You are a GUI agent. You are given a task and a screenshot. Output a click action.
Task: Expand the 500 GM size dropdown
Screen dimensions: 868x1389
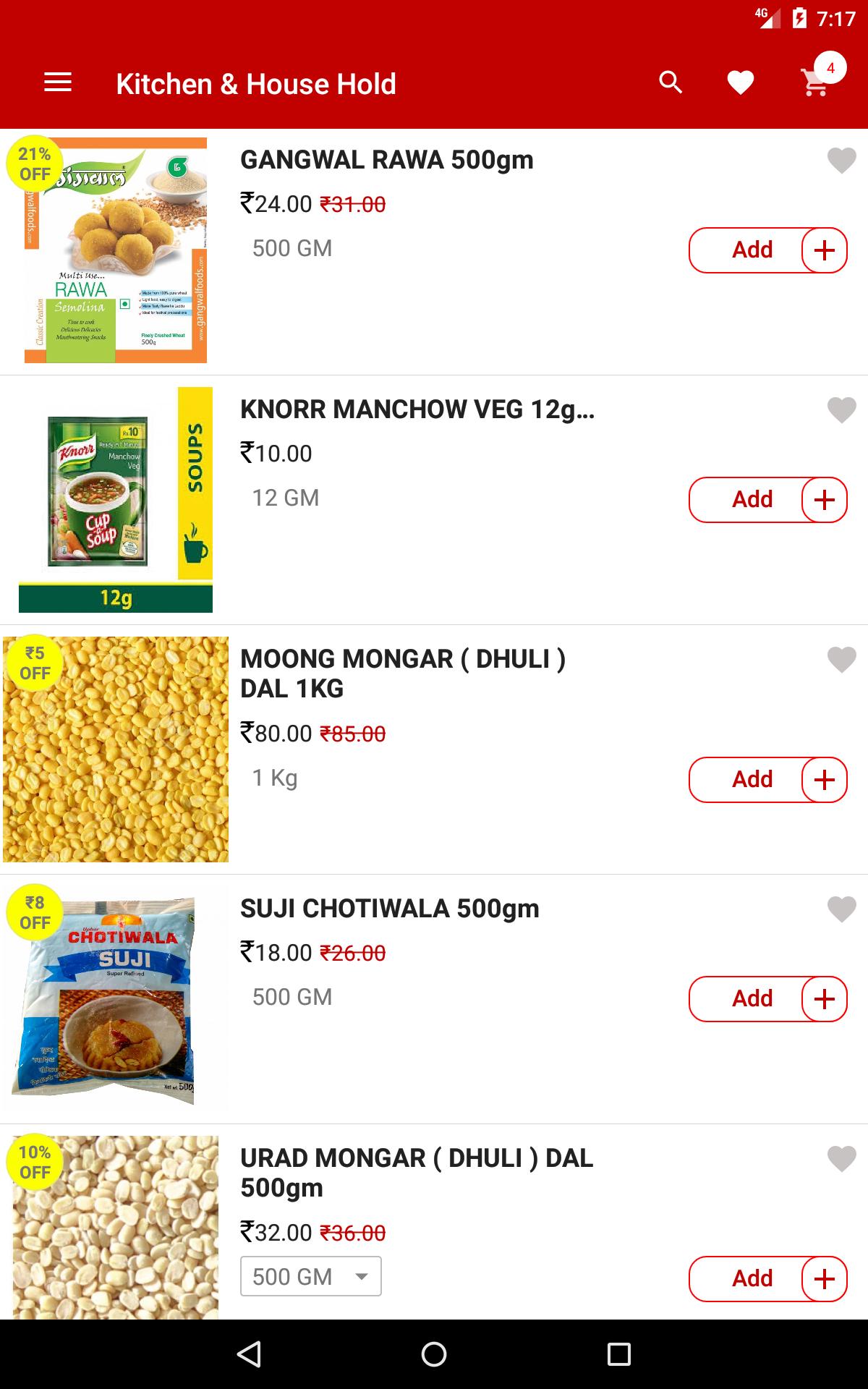click(x=310, y=1277)
